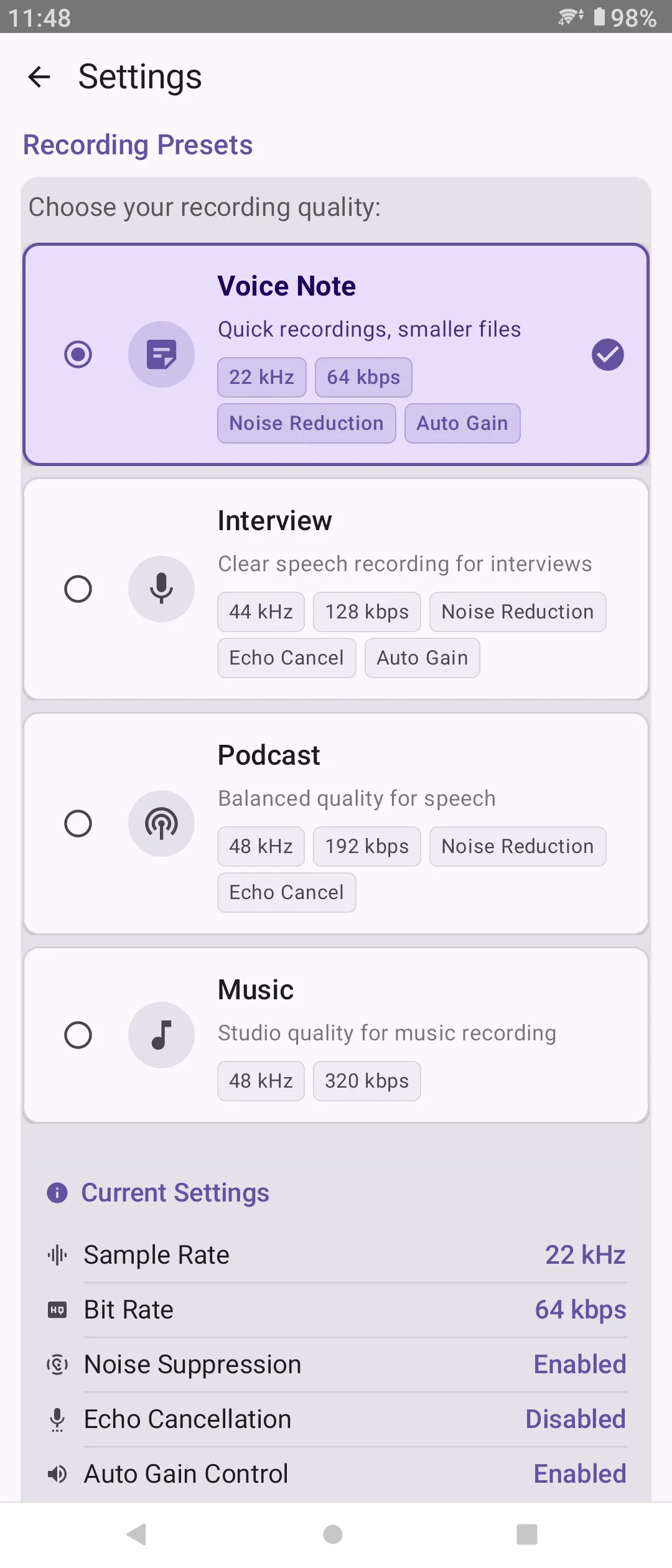Image resolution: width=672 pixels, height=1568 pixels.
Task: Click the checkmark badge on Voice Note
Action: pos(608,353)
